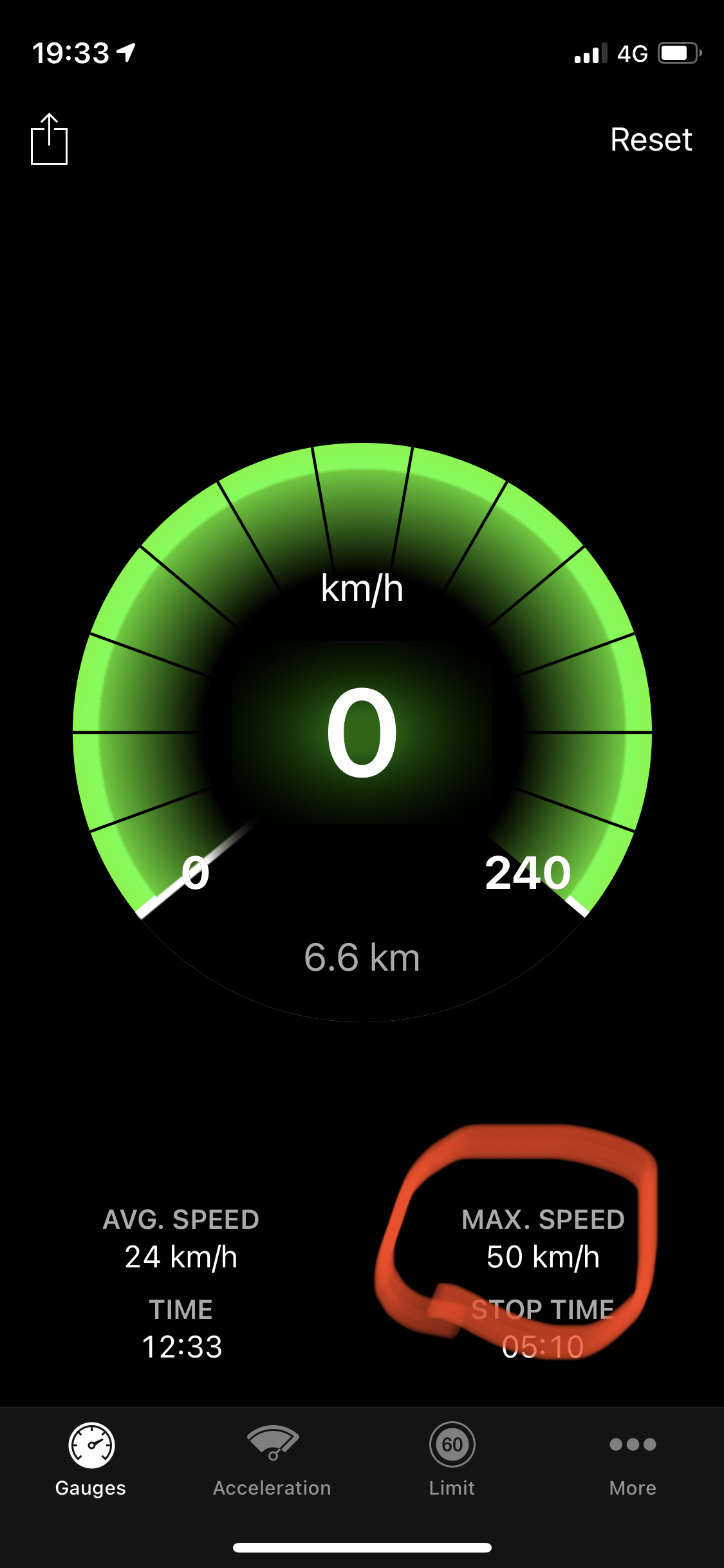
Task: Open the More tab
Action: click(x=633, y=1460)
